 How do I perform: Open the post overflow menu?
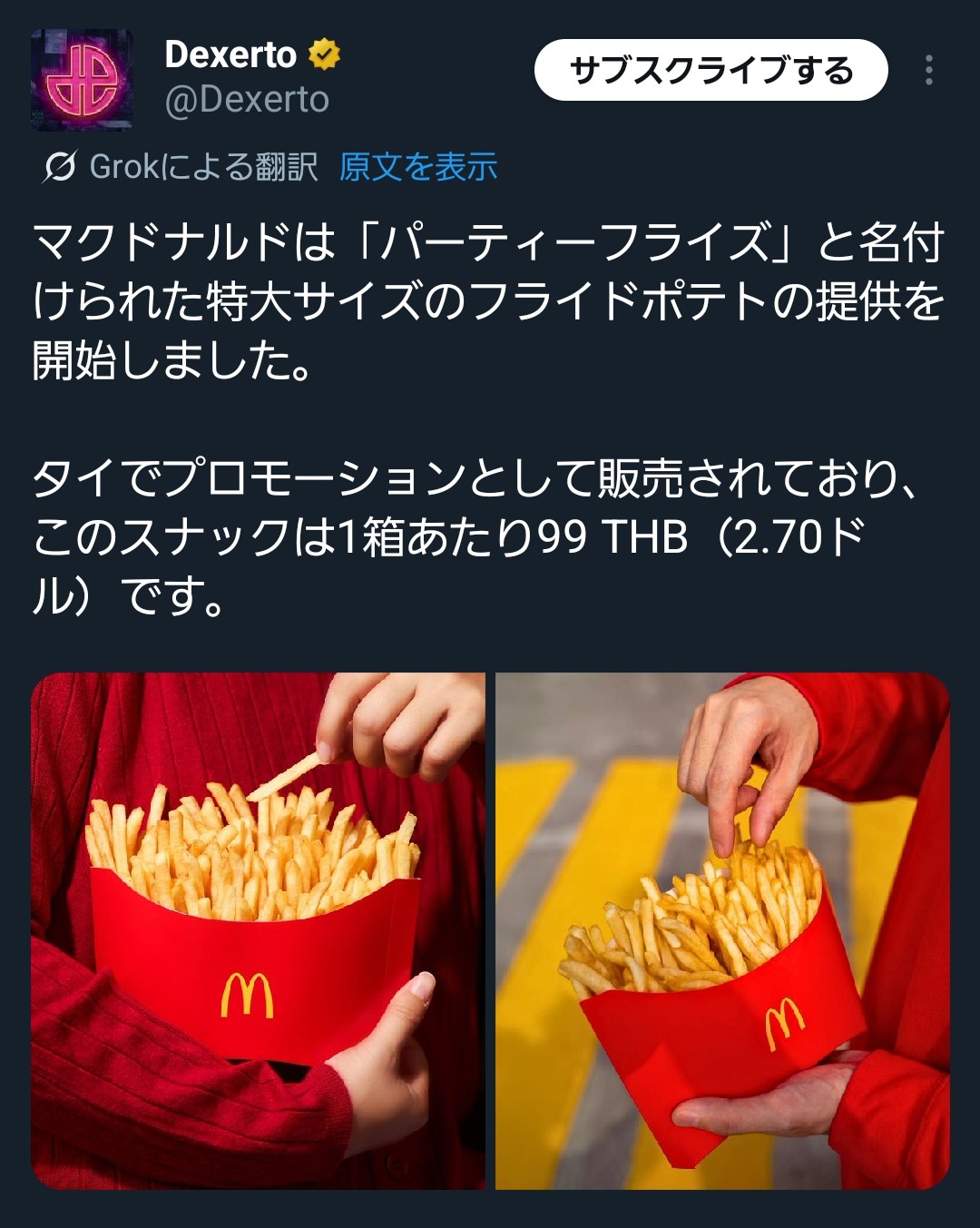[x=928, y=71]
